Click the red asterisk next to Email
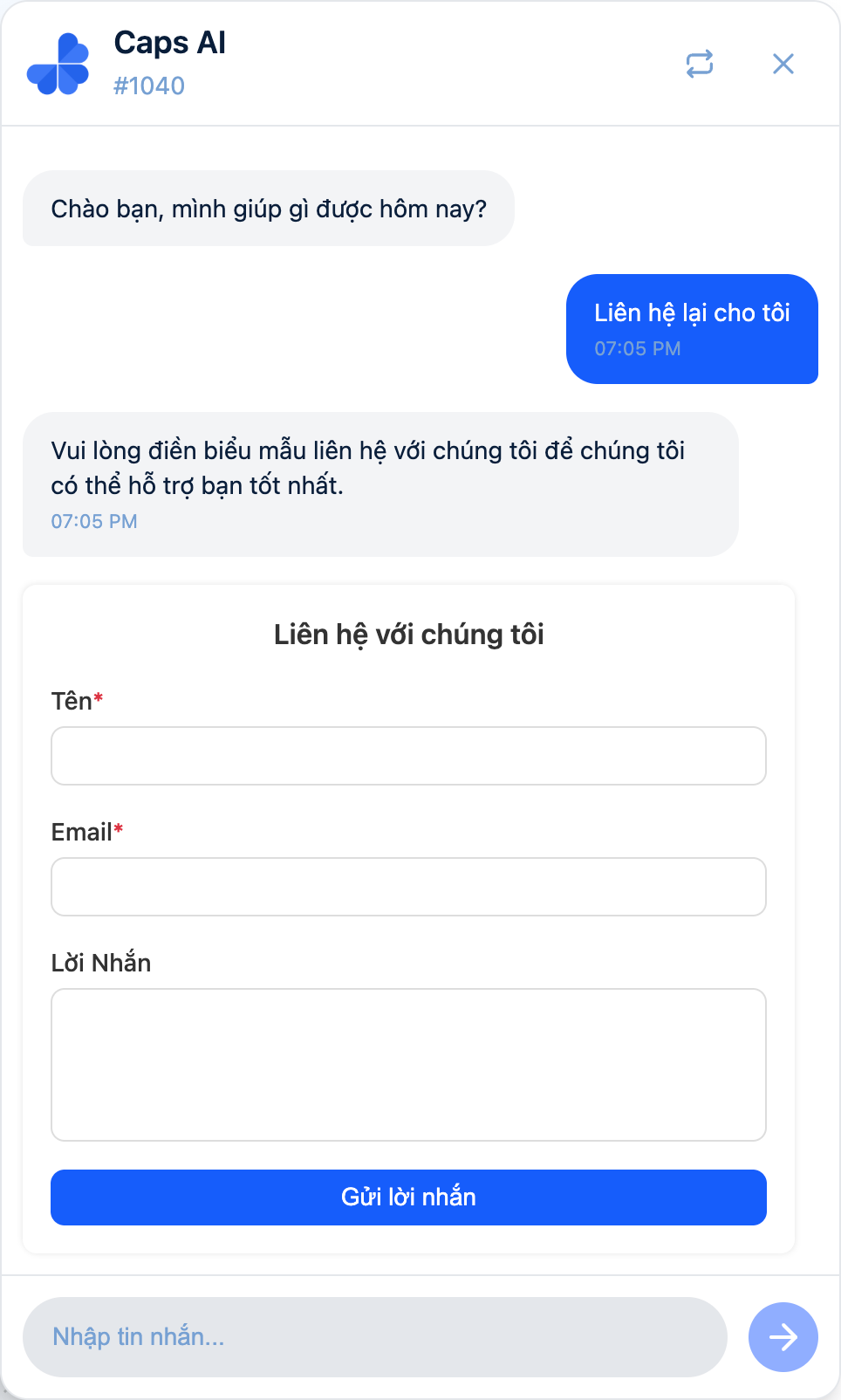Image resolution: width=841 pixels, height=1400 pixels. [x=120, y=831]
